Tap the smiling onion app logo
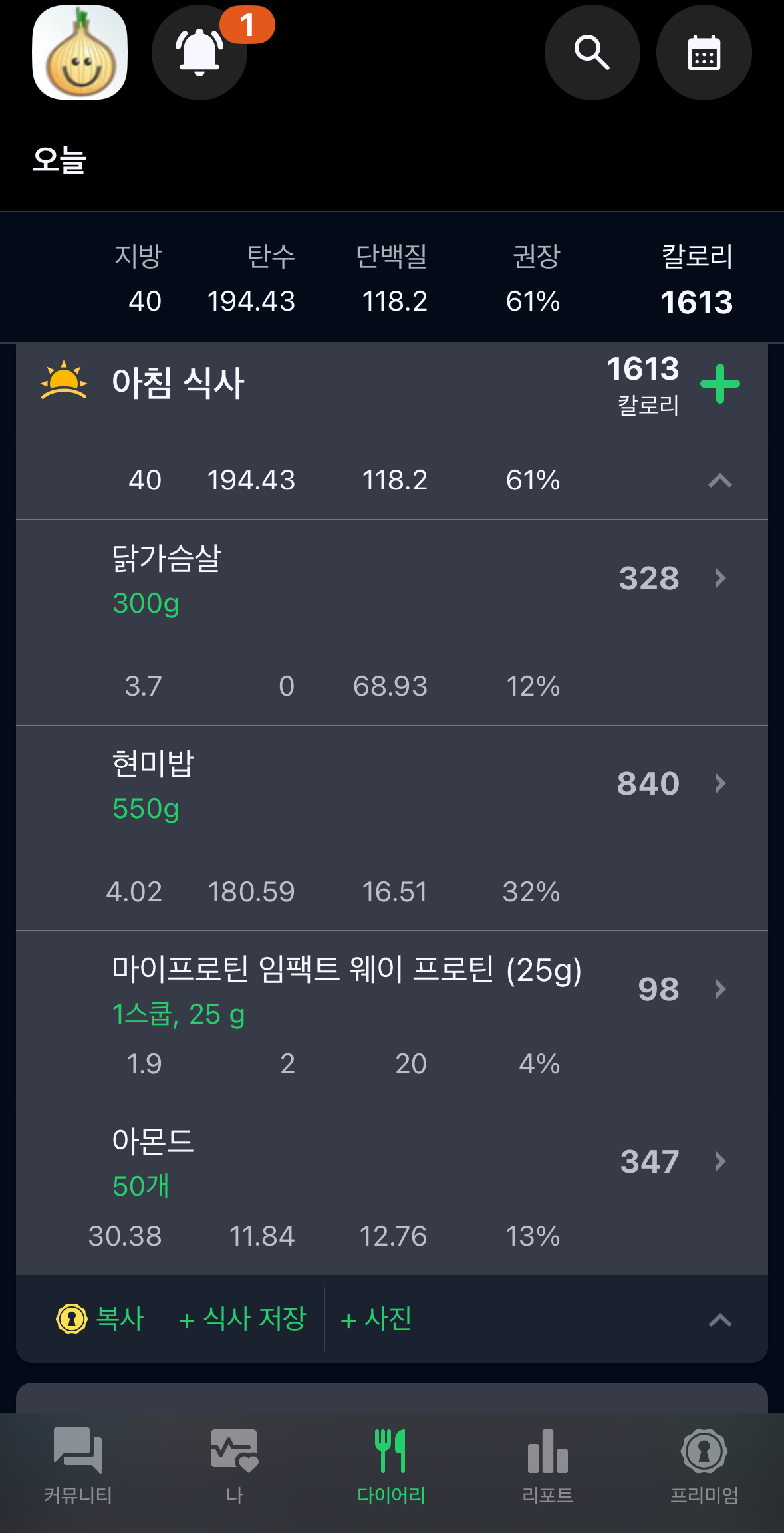The height and width of the screenshot is (1533, 784). click(x=78, y=51)
